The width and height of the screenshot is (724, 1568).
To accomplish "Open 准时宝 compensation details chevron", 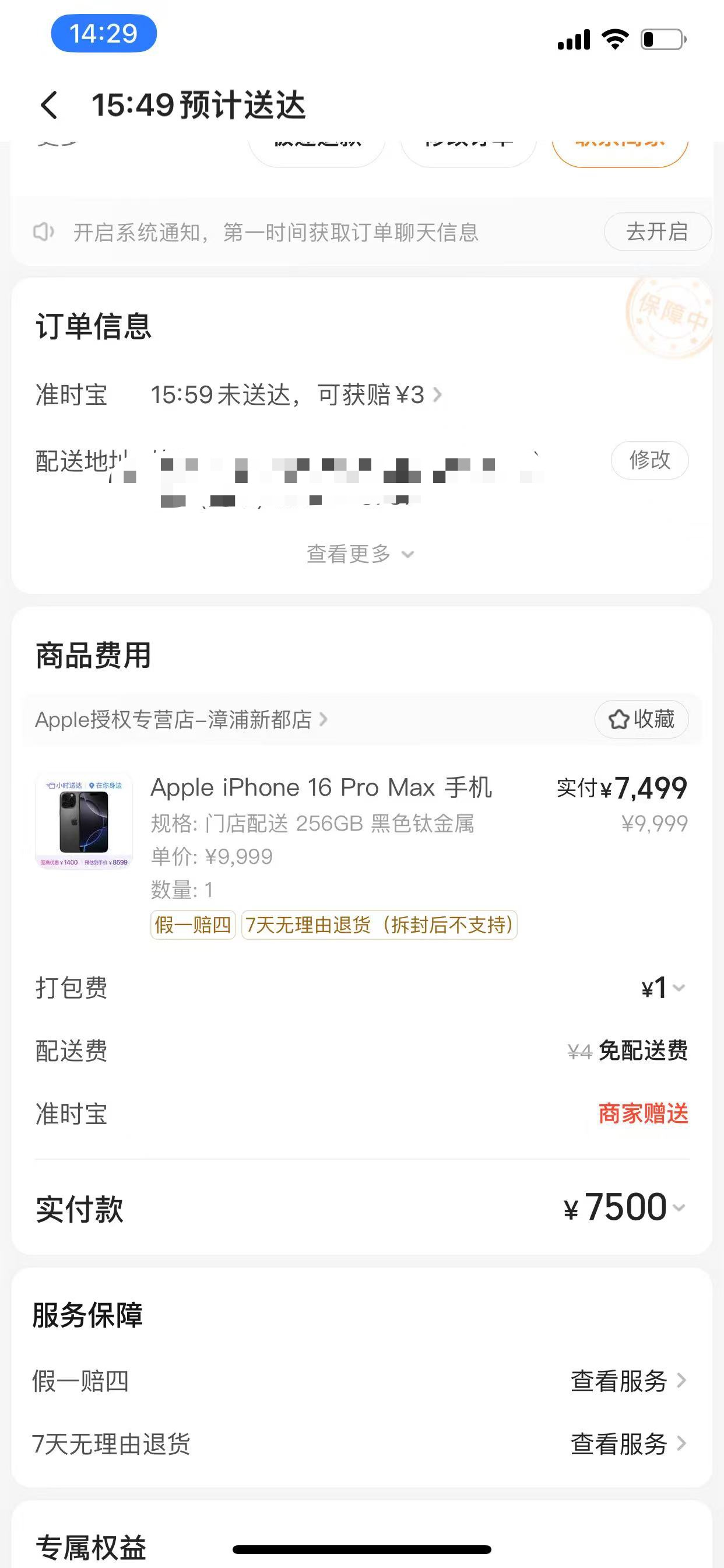I will point(436,395).
